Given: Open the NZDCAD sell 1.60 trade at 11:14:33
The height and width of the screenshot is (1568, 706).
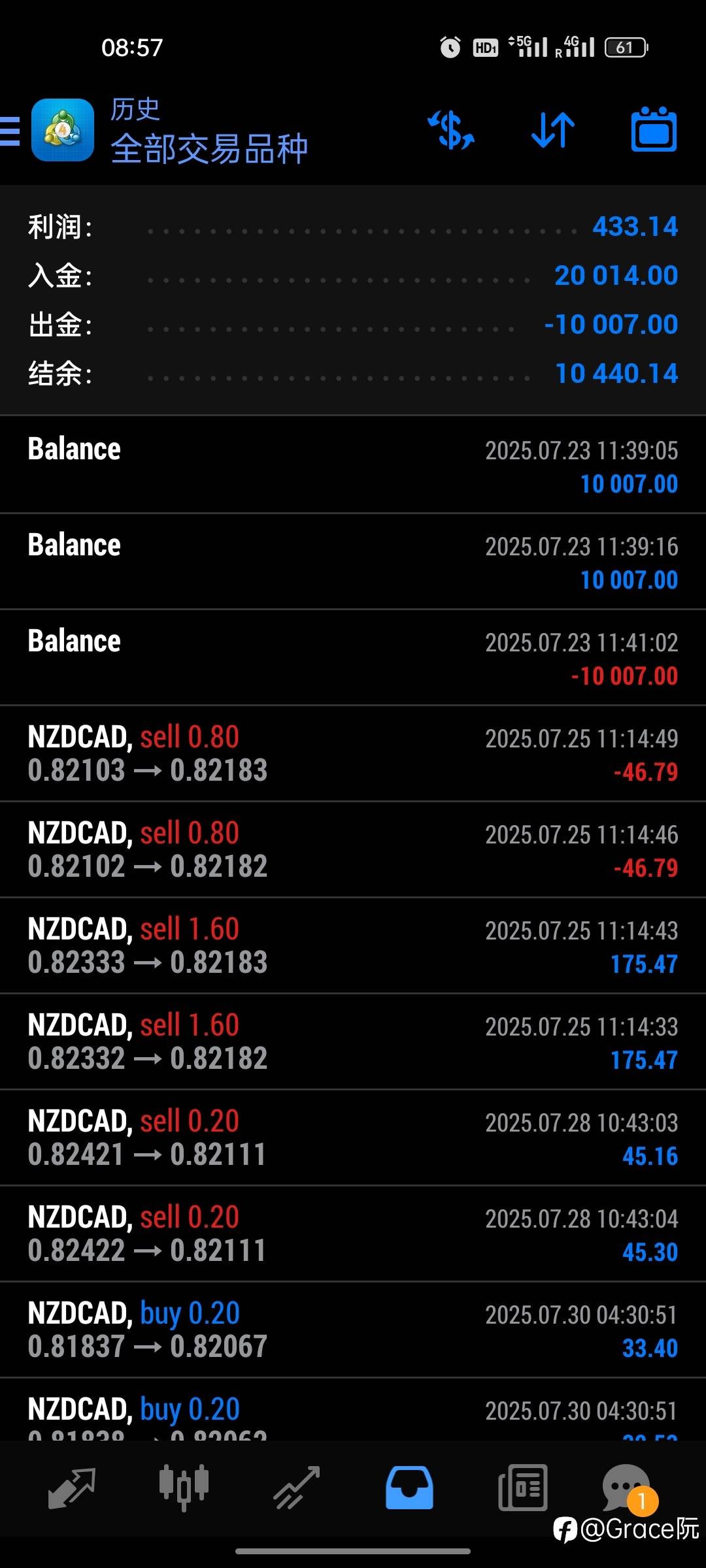Looking at the screenshot, I should pyautogui.click(x=353, y=1042).
